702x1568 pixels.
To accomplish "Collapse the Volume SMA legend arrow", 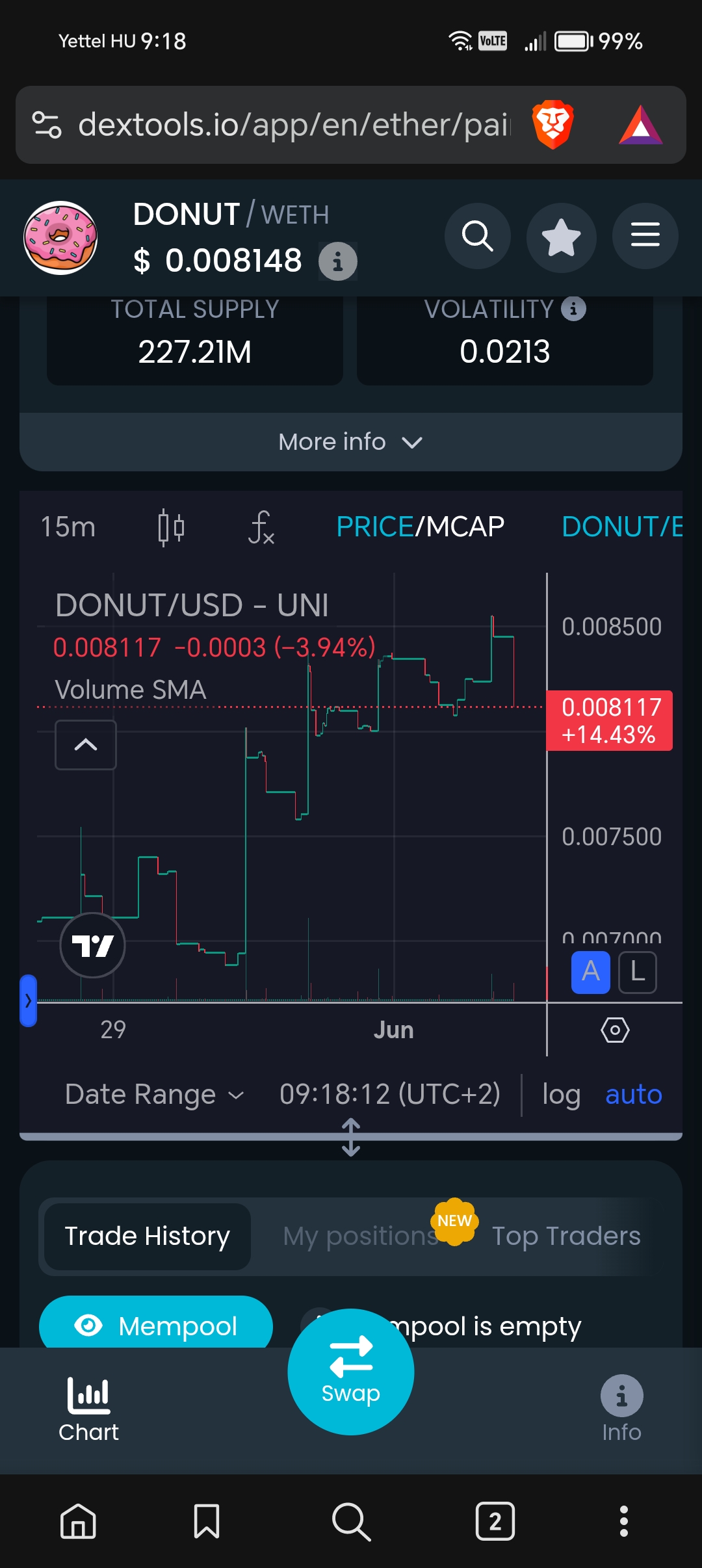I will click(86, 745).
